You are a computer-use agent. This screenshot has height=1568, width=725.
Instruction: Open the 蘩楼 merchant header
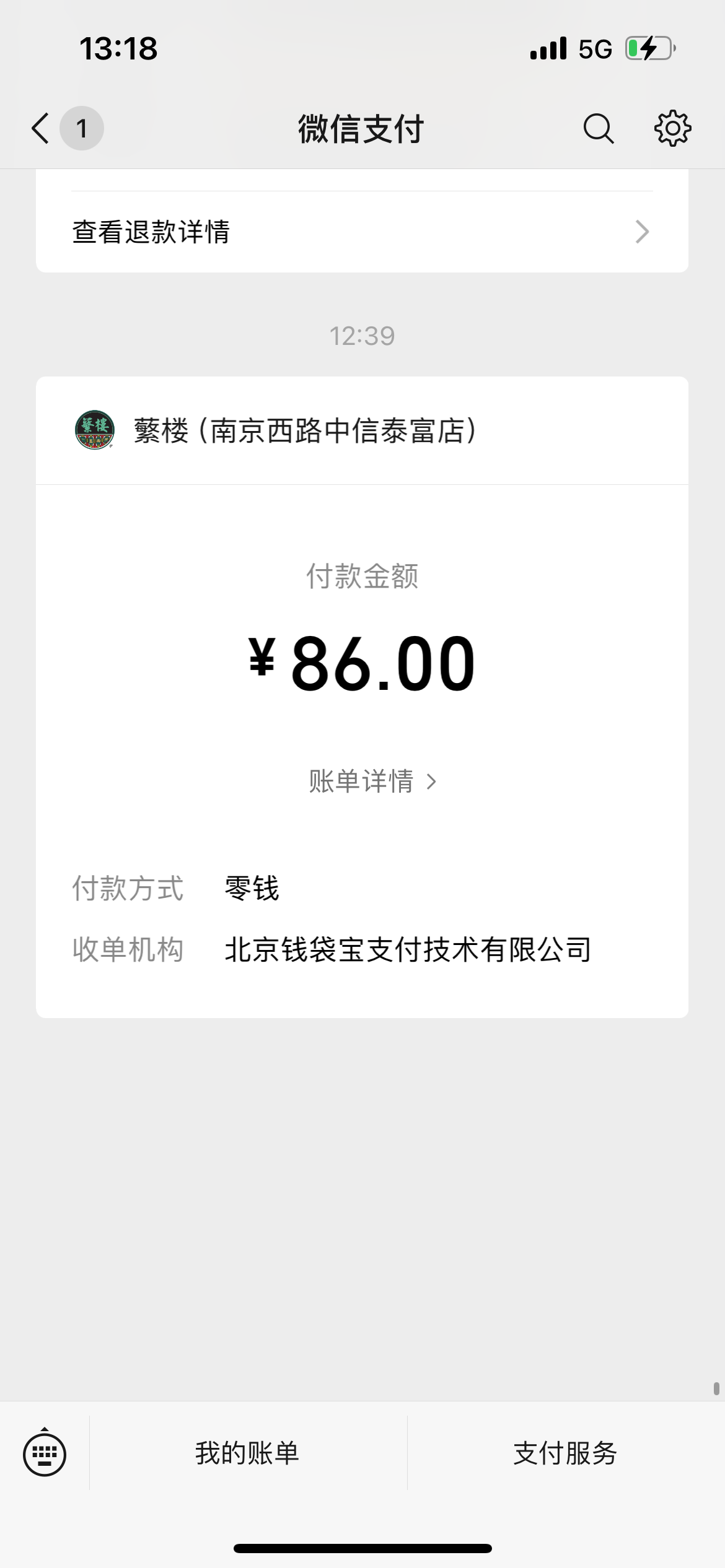pyautogui.click(x=362, y=430)
